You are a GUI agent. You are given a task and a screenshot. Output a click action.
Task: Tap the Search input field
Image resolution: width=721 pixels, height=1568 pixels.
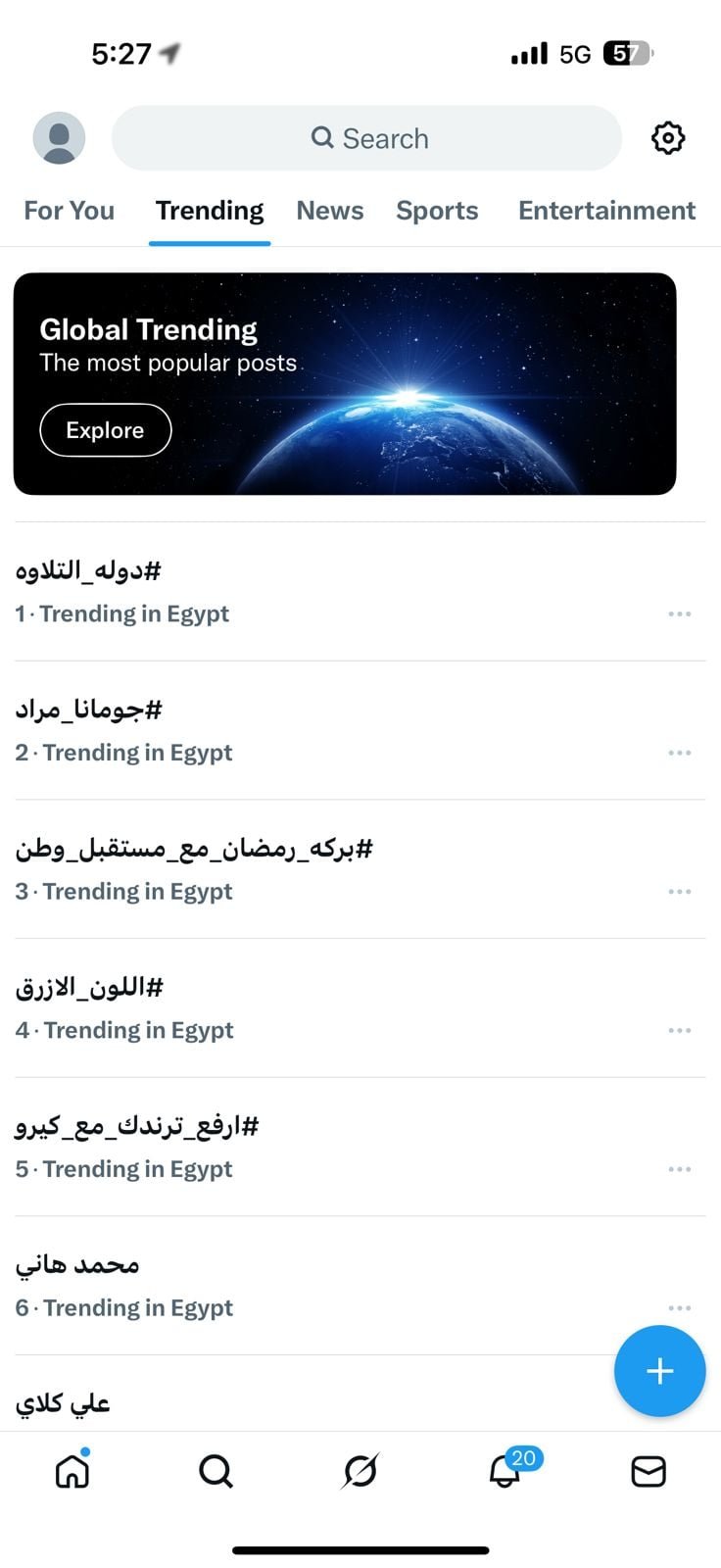(365, 137)
